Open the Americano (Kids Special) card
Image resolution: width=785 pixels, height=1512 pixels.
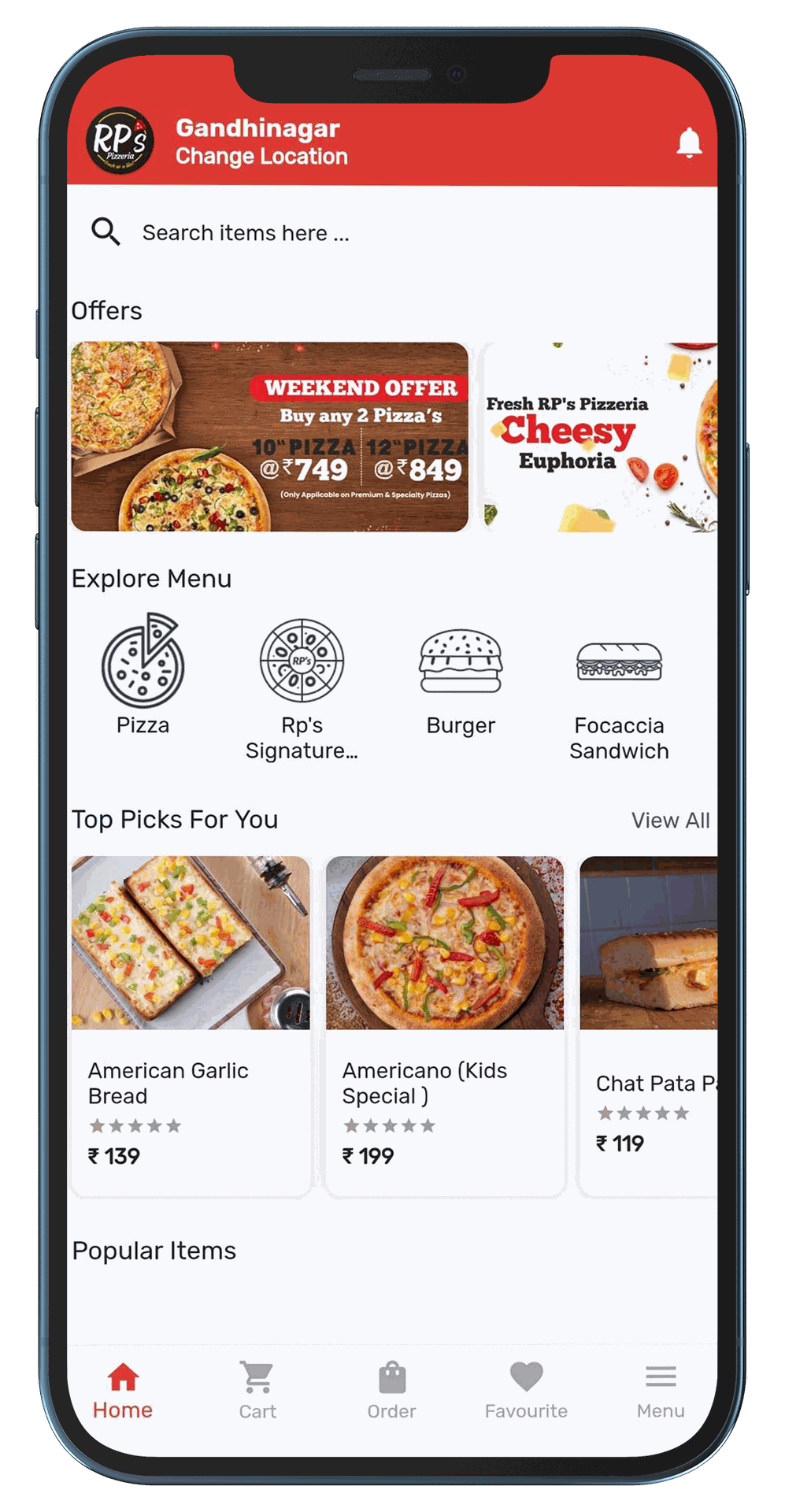pyautogui.click(x=445, y=1024)
